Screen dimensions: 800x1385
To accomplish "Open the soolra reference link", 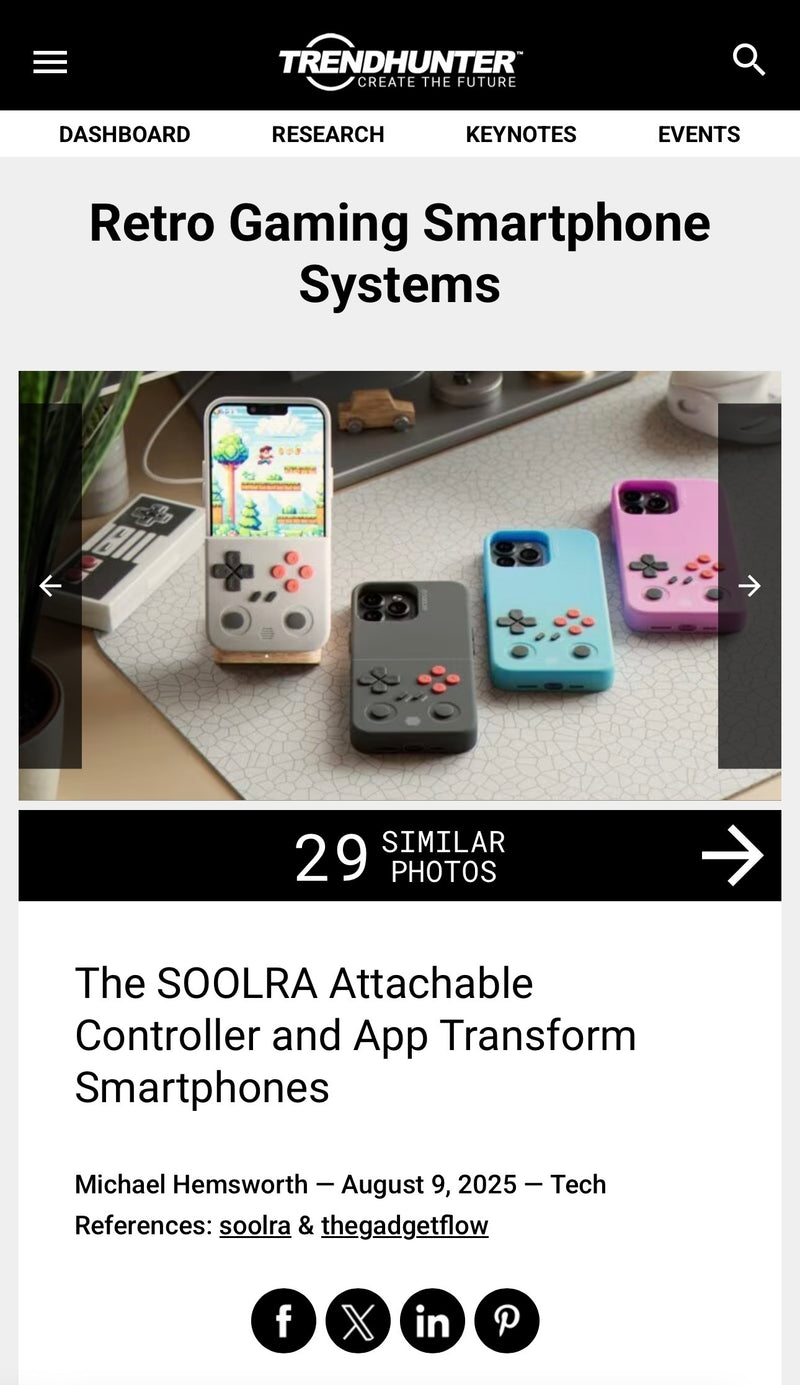I will click(255, 1225).
